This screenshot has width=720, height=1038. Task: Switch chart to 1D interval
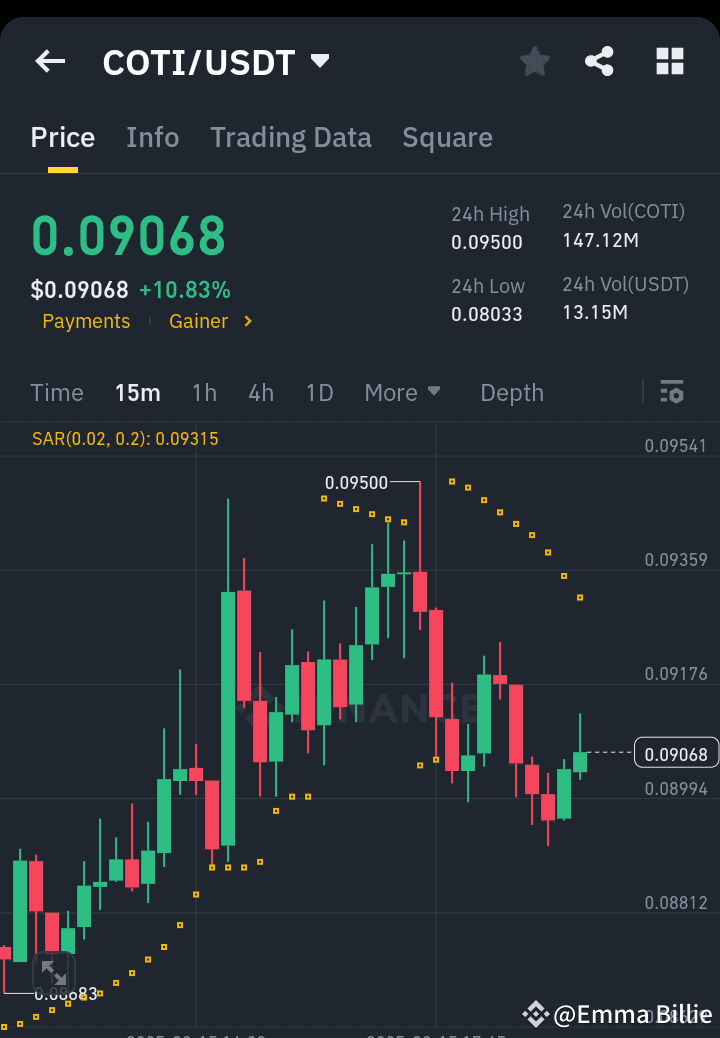319,393
